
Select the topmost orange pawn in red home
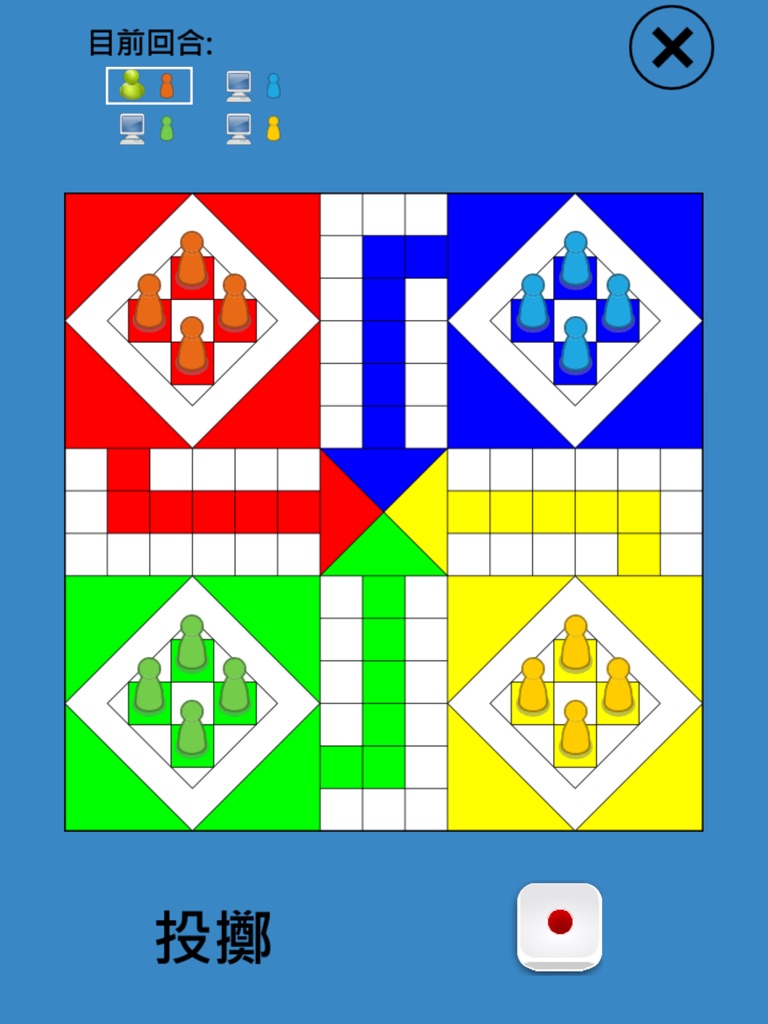pyautogui.click(x=191, y=260)
